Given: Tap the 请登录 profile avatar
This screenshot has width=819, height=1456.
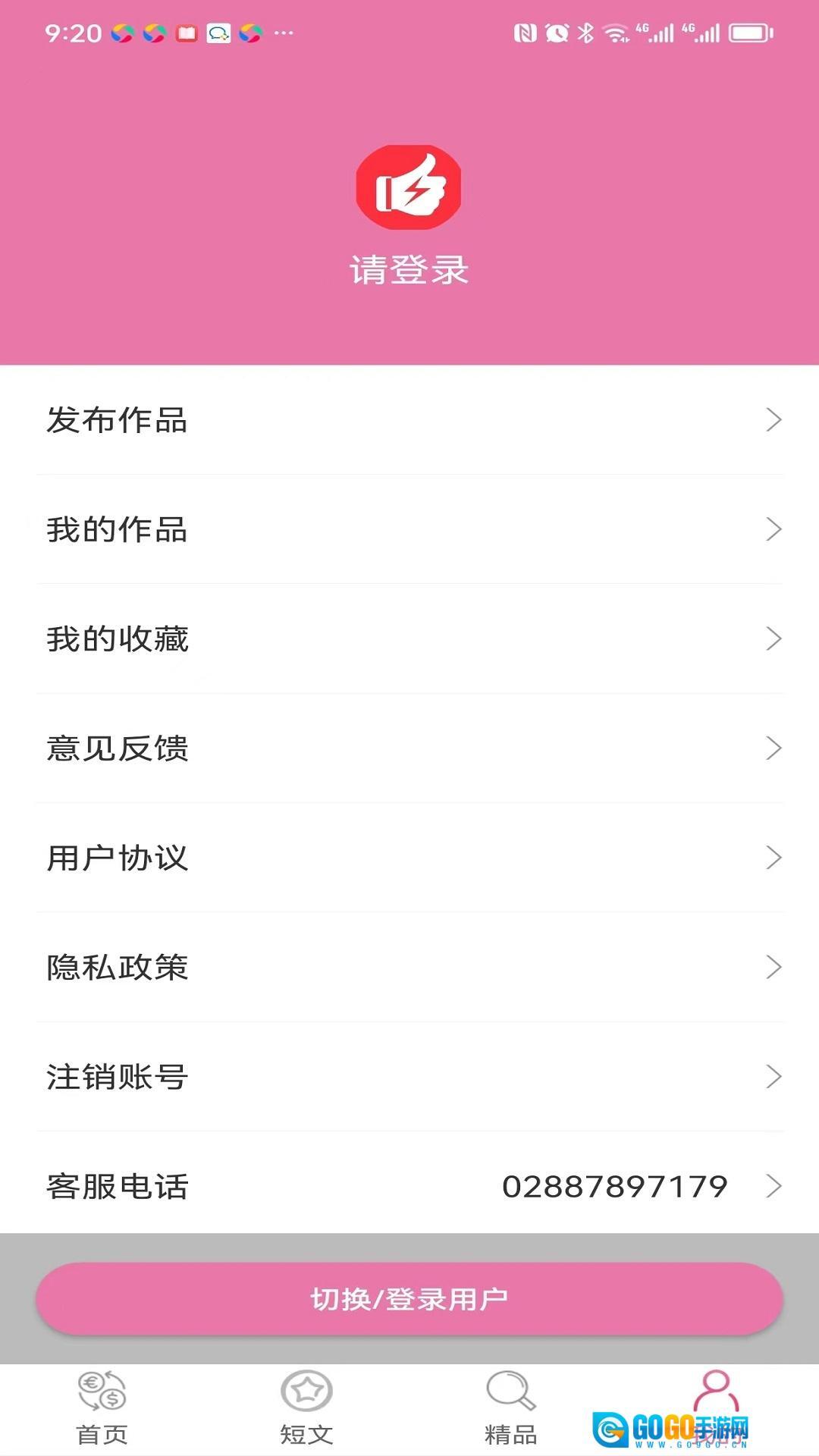Looking at the screenshot, I should [409, 187].
